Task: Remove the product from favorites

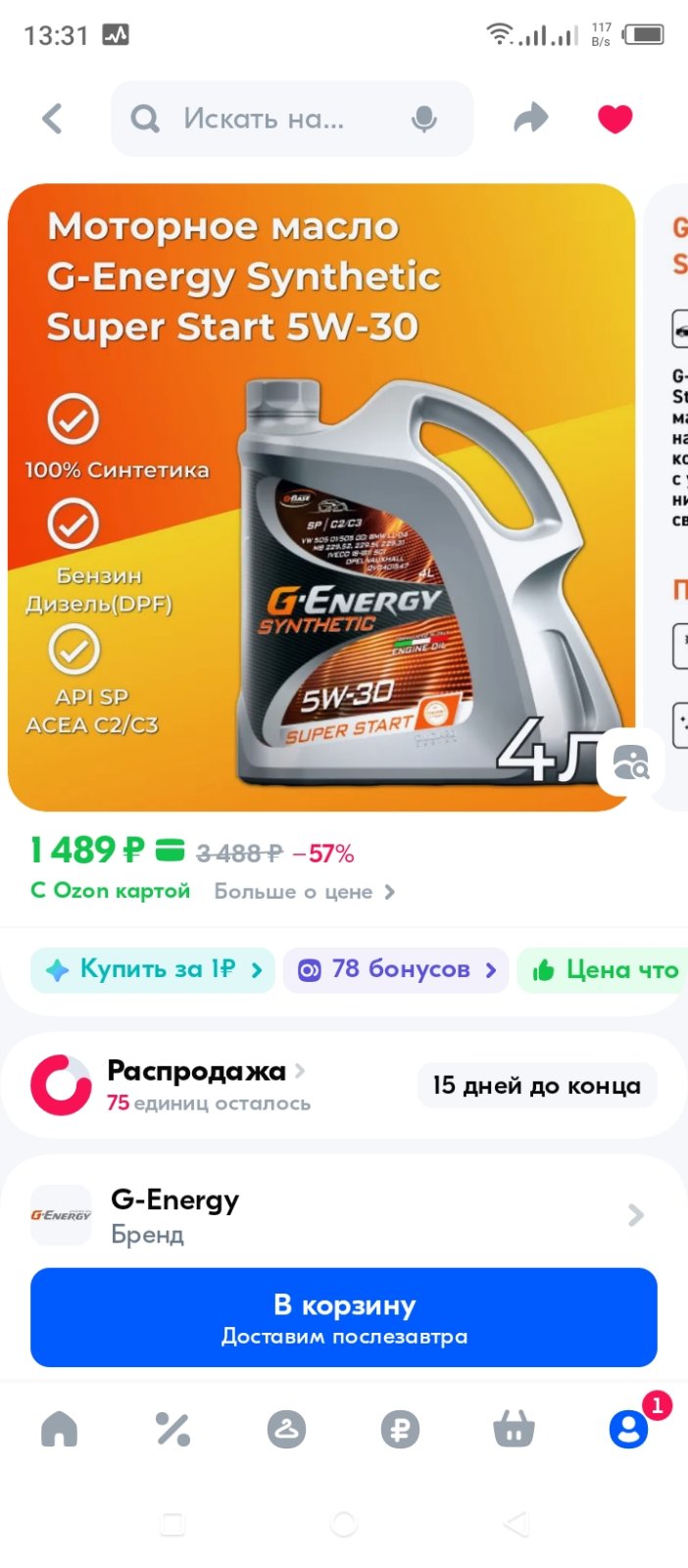Action: pyautogui.click(x=615, y=119)
